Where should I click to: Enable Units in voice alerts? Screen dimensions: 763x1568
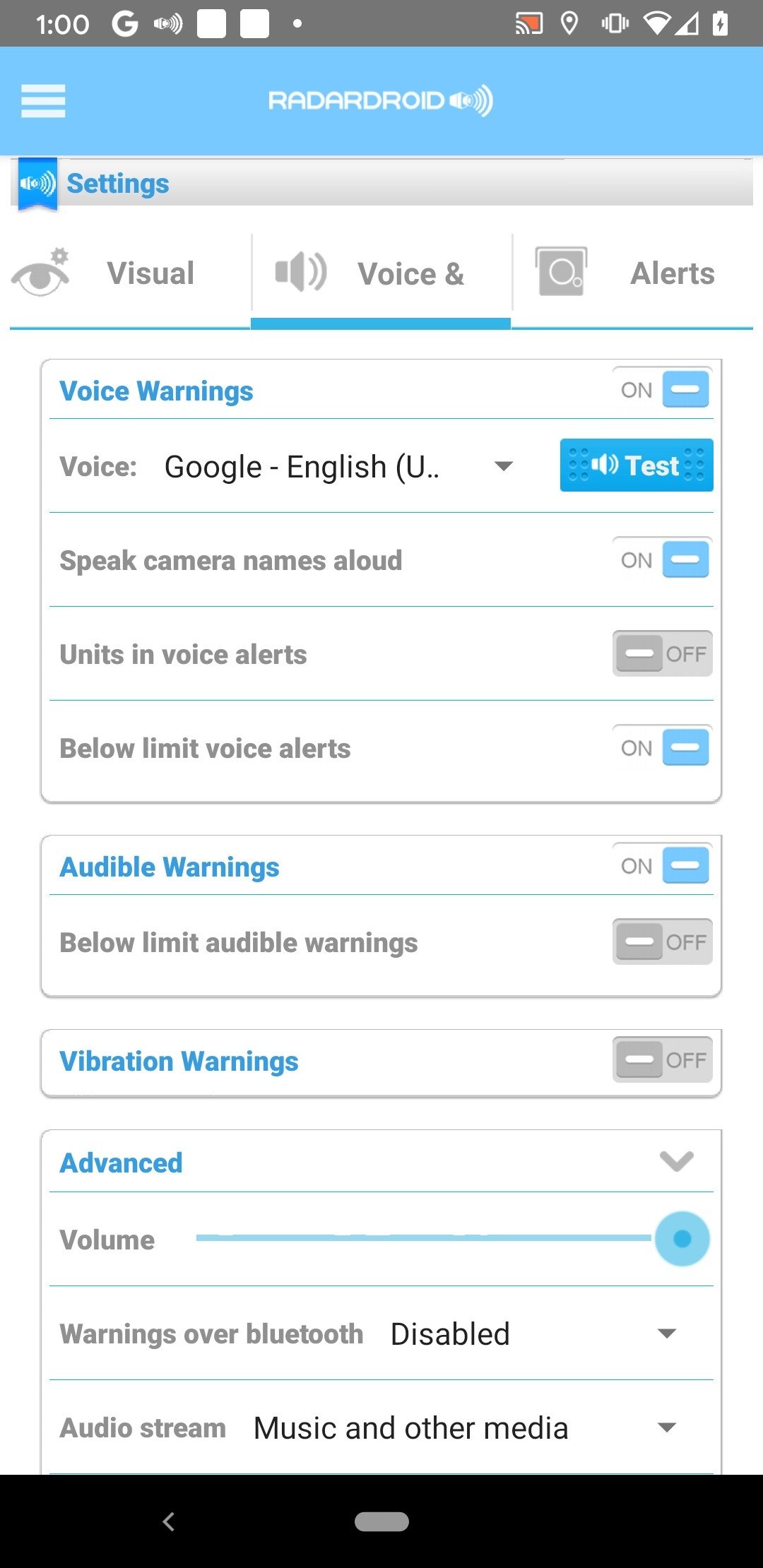point(663,653)
